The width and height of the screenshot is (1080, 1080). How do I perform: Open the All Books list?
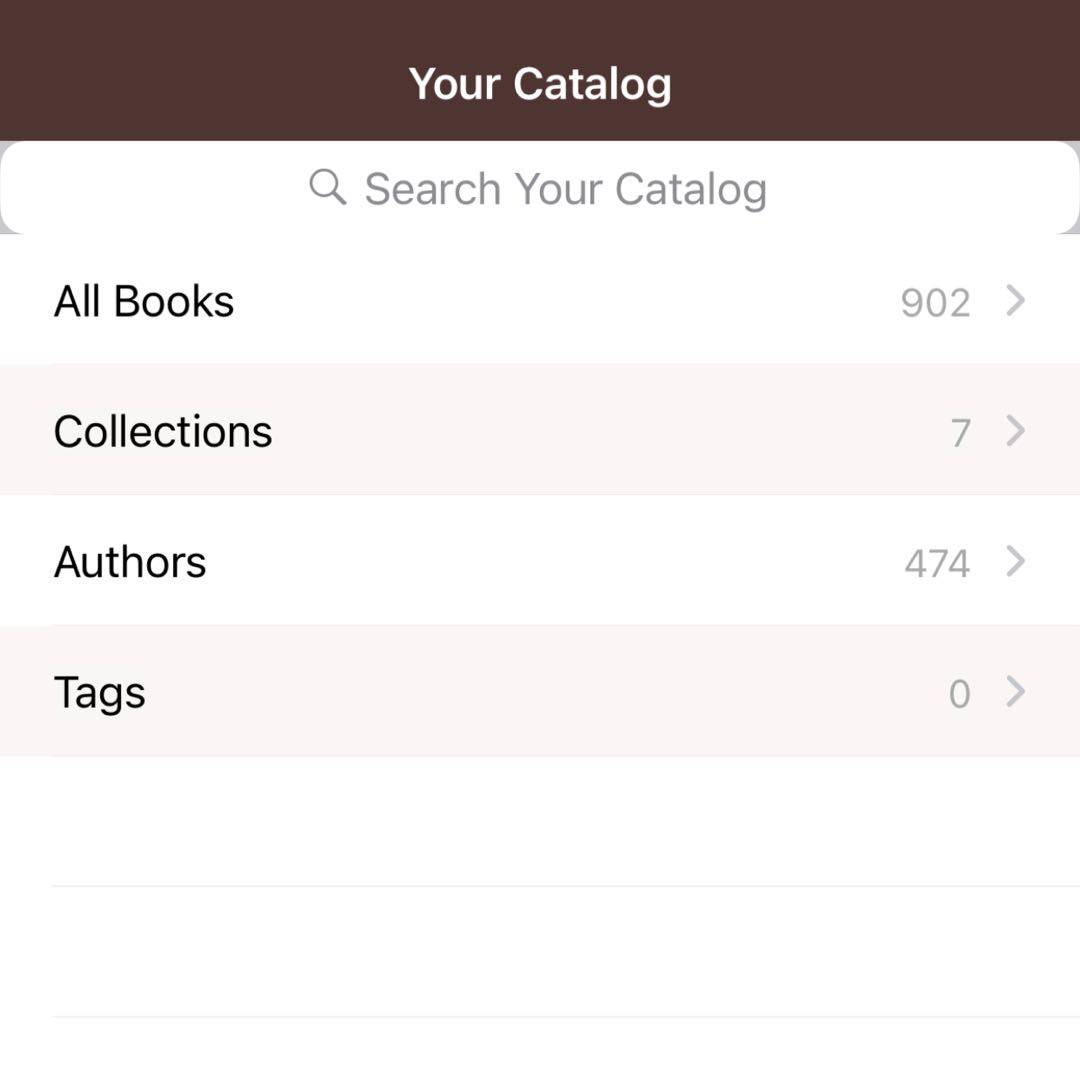pyautogui.click(x=540, y=301)
